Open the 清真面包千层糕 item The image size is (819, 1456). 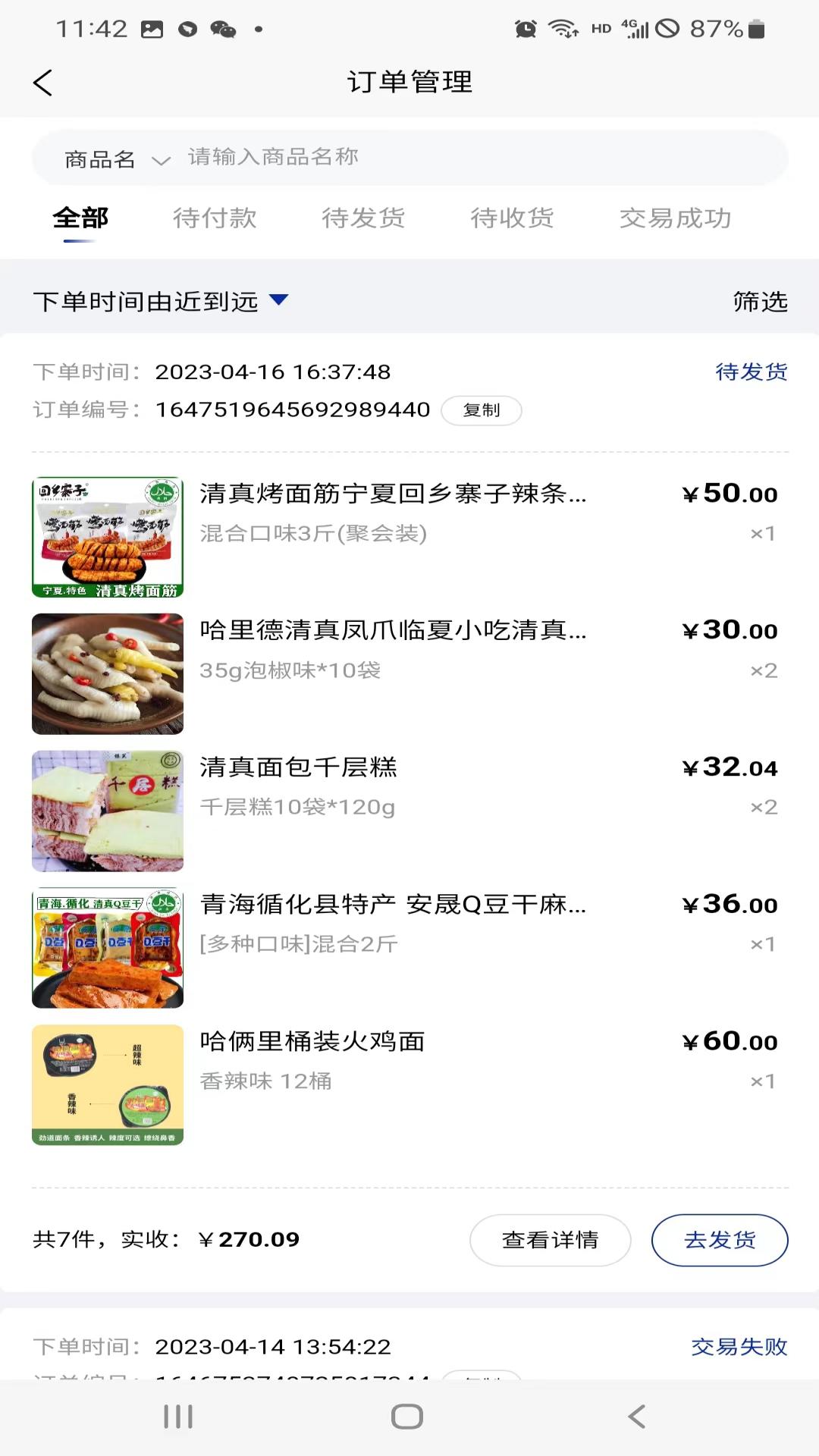pos(299,767)
